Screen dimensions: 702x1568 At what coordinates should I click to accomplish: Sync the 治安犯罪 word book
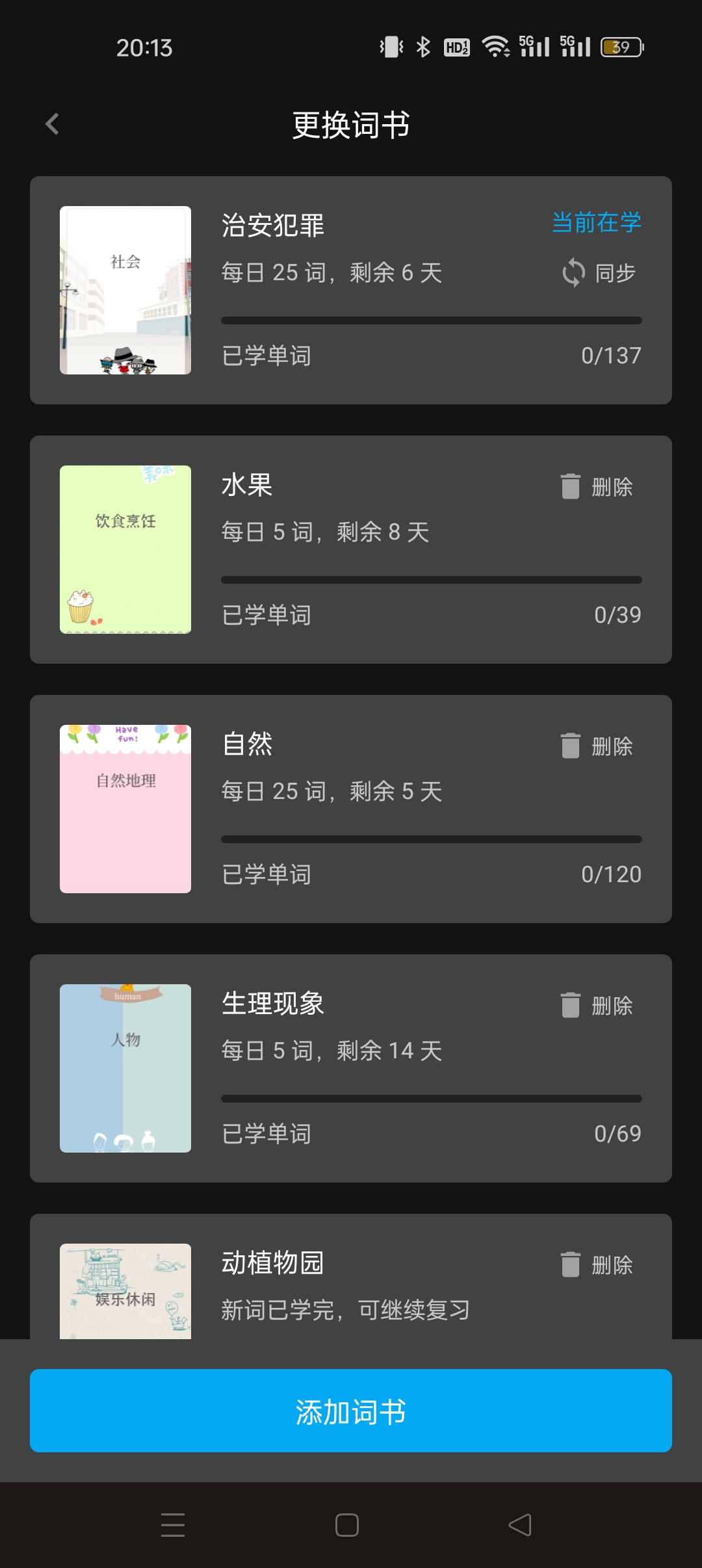[599, 272]
